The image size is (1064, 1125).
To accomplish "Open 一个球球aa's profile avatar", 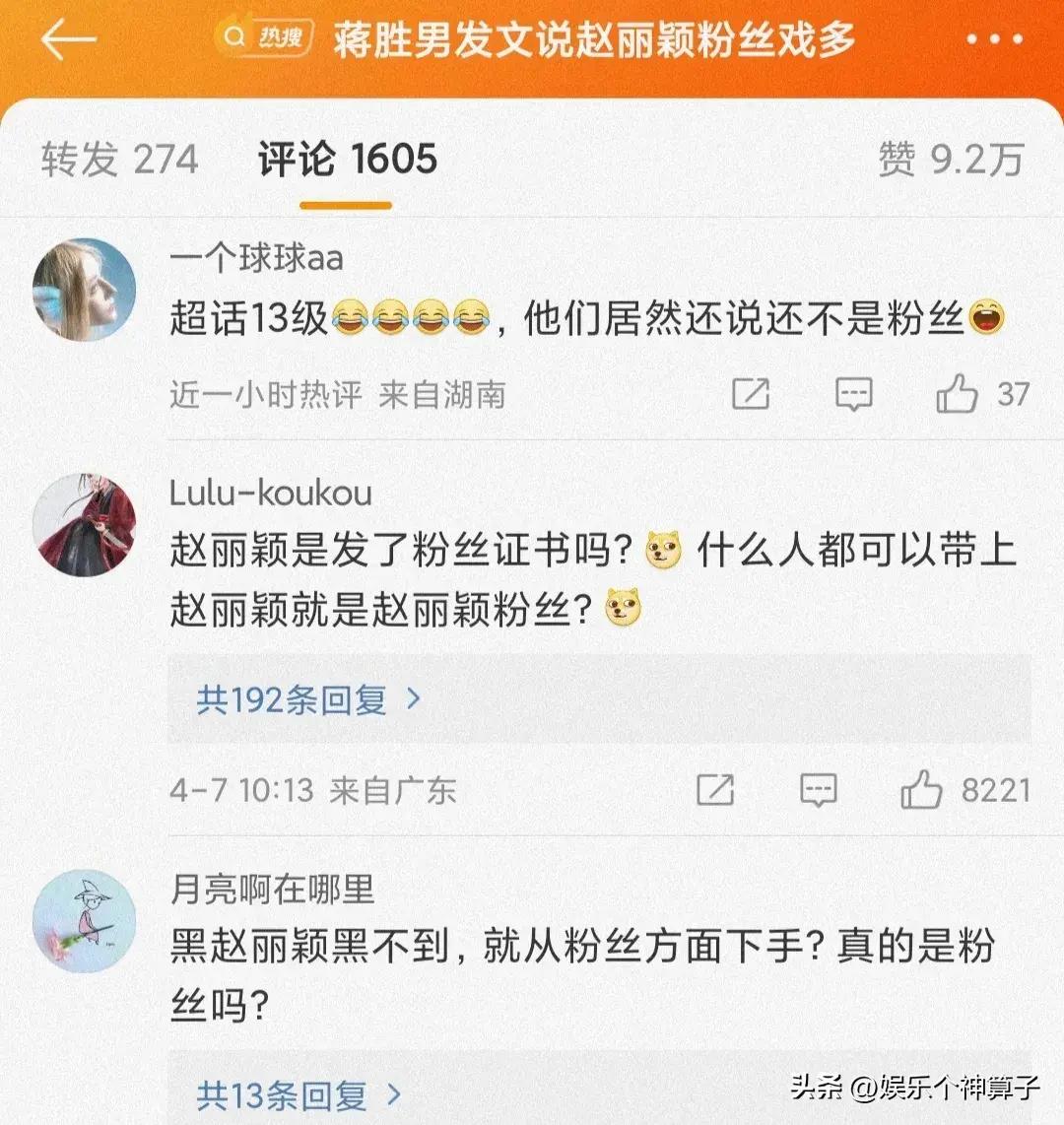I will pyautogui.click(x=85, y=290).
